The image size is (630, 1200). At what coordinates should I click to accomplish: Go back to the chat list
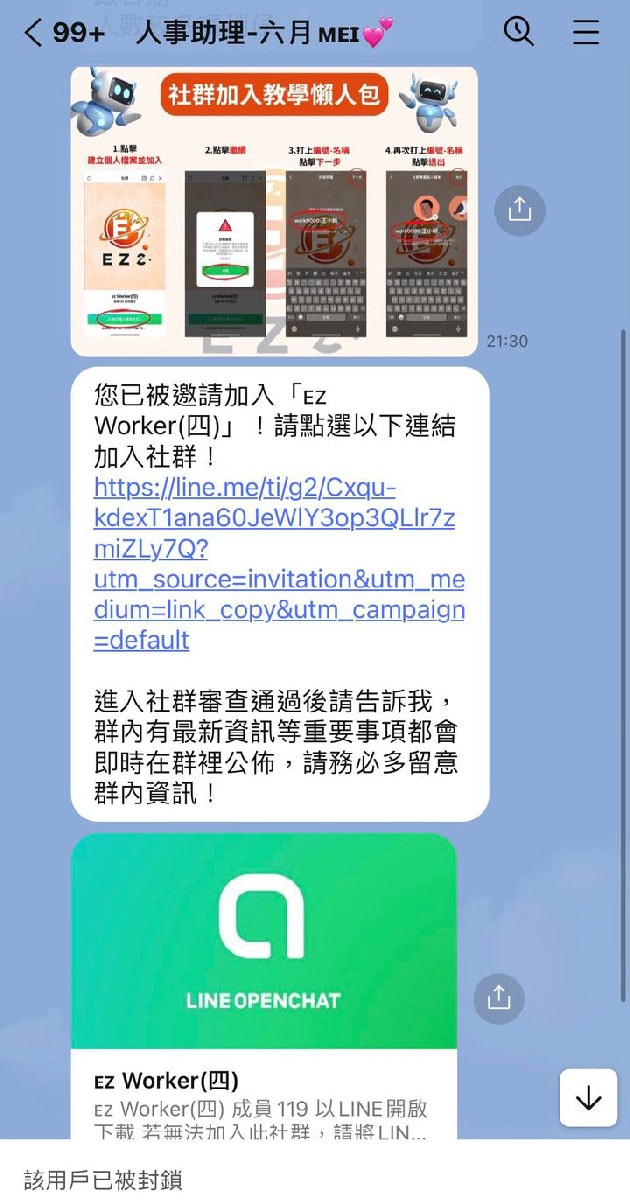coord(35,33)
